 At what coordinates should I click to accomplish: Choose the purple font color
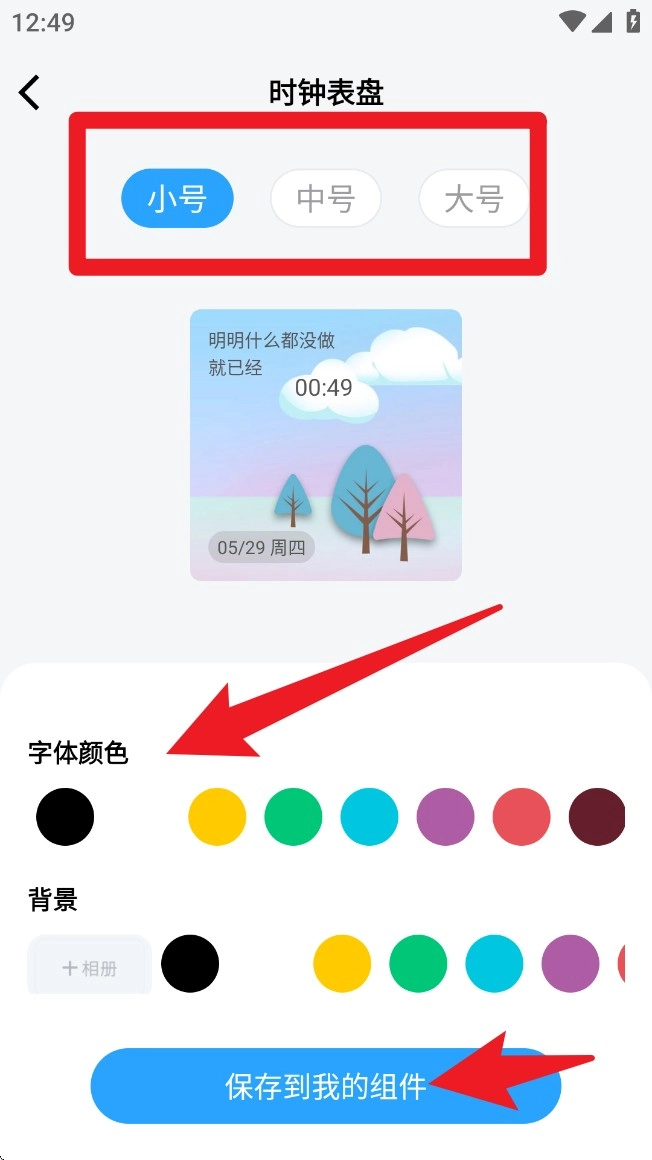[445, 817]
